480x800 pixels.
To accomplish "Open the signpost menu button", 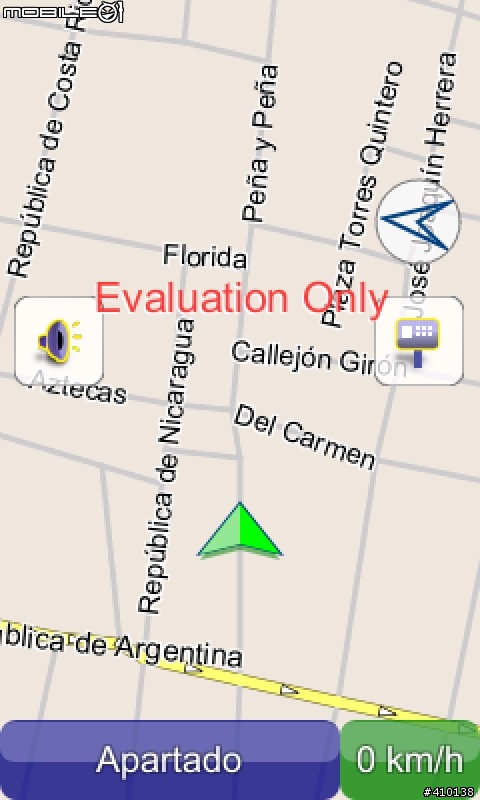I will click(419, 341).
